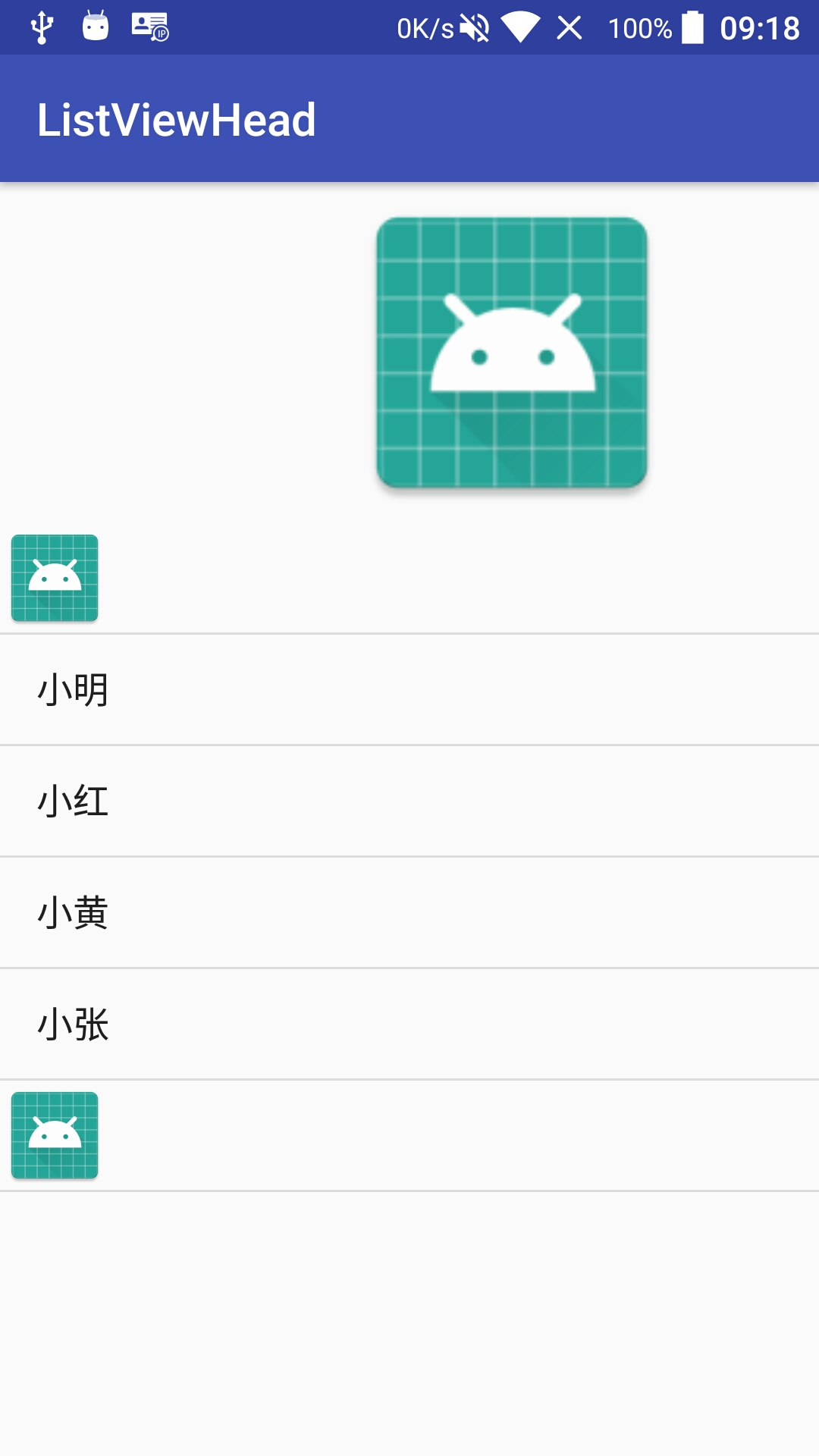Tap the 小黄 row
This screenshot has height=1456, width=819.
click(409, 913)
